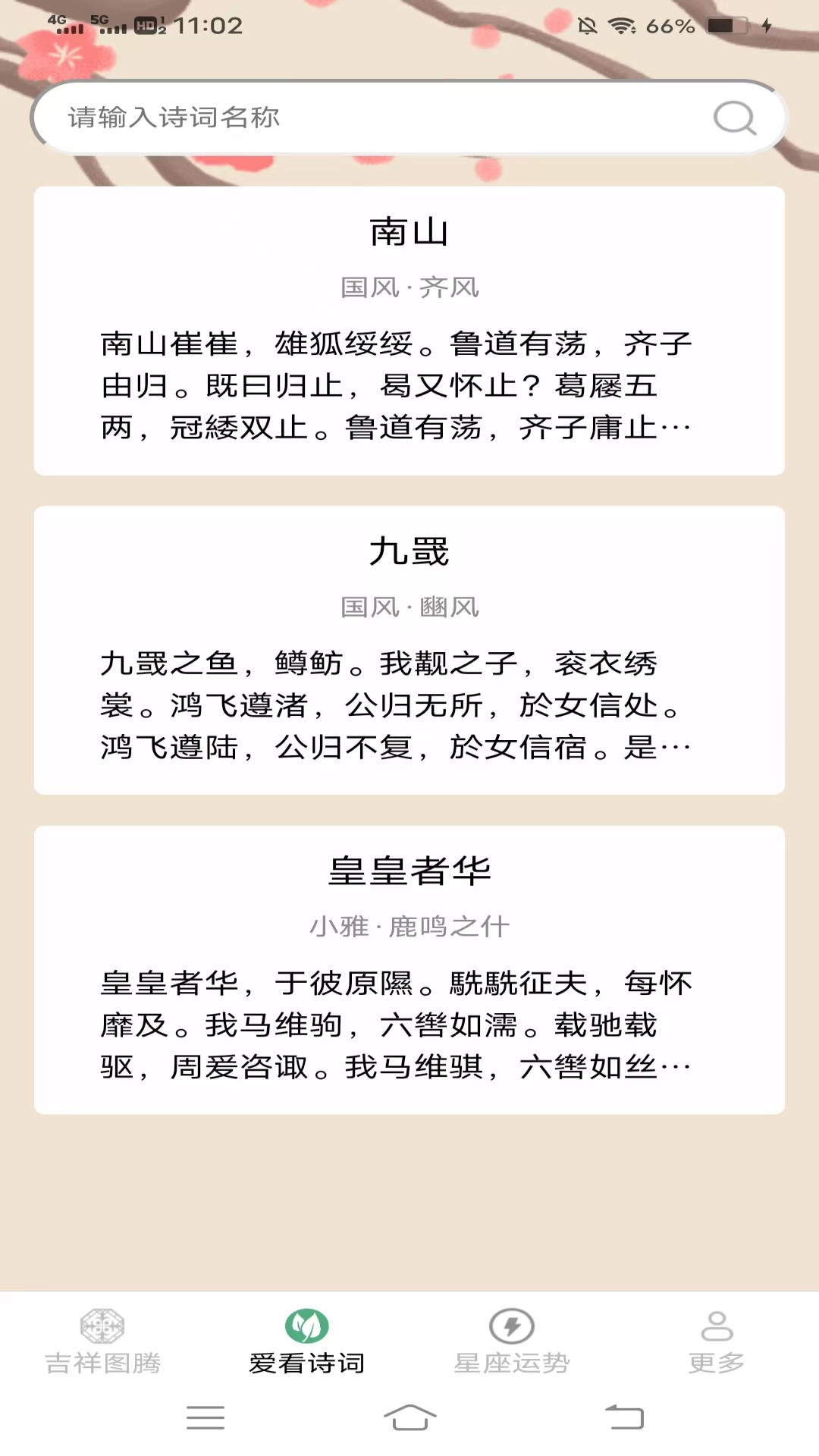
Task: Open the poem card 皇皇者华
Action: click(409, 970)
